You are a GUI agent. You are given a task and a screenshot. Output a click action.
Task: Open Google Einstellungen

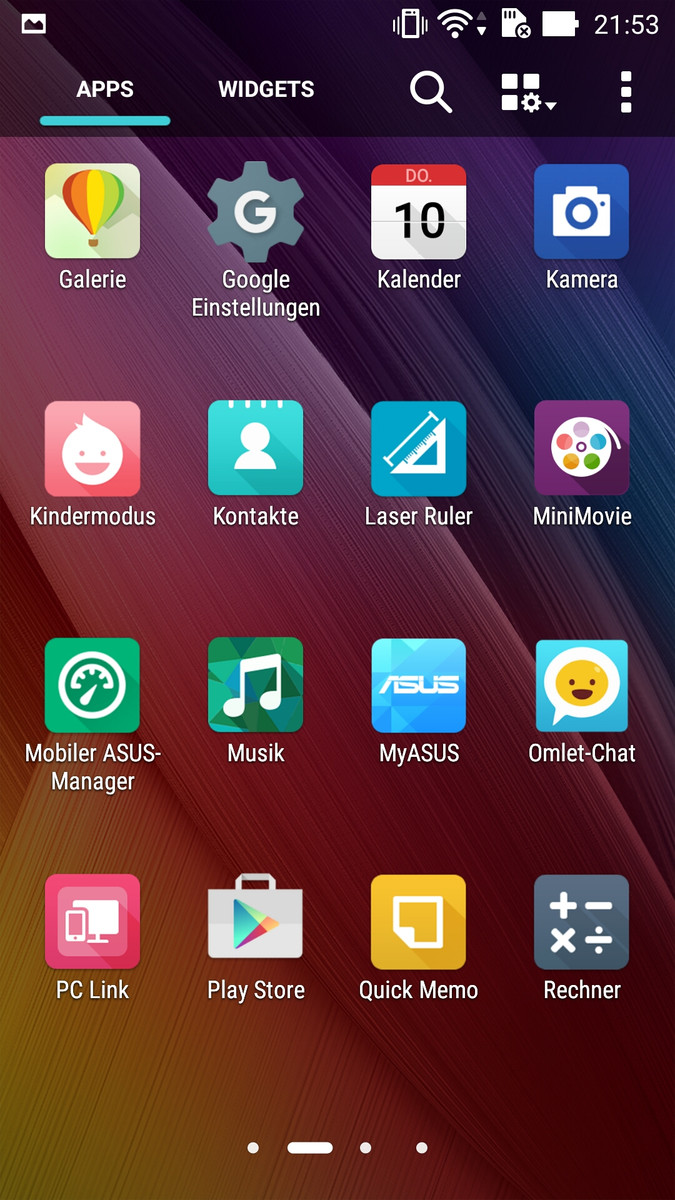click(256, 212)
